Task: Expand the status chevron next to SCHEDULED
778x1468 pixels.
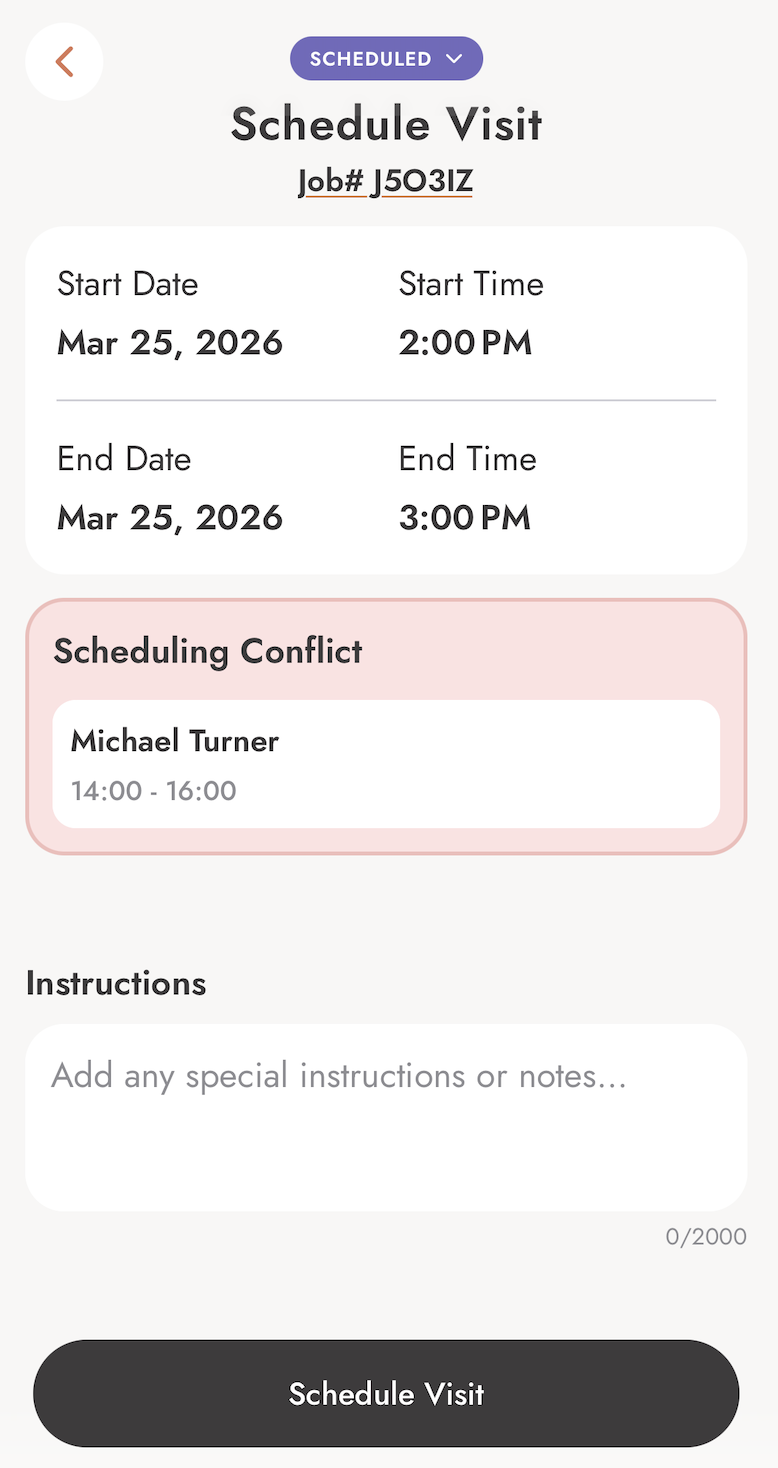Action: click(456, 58)
